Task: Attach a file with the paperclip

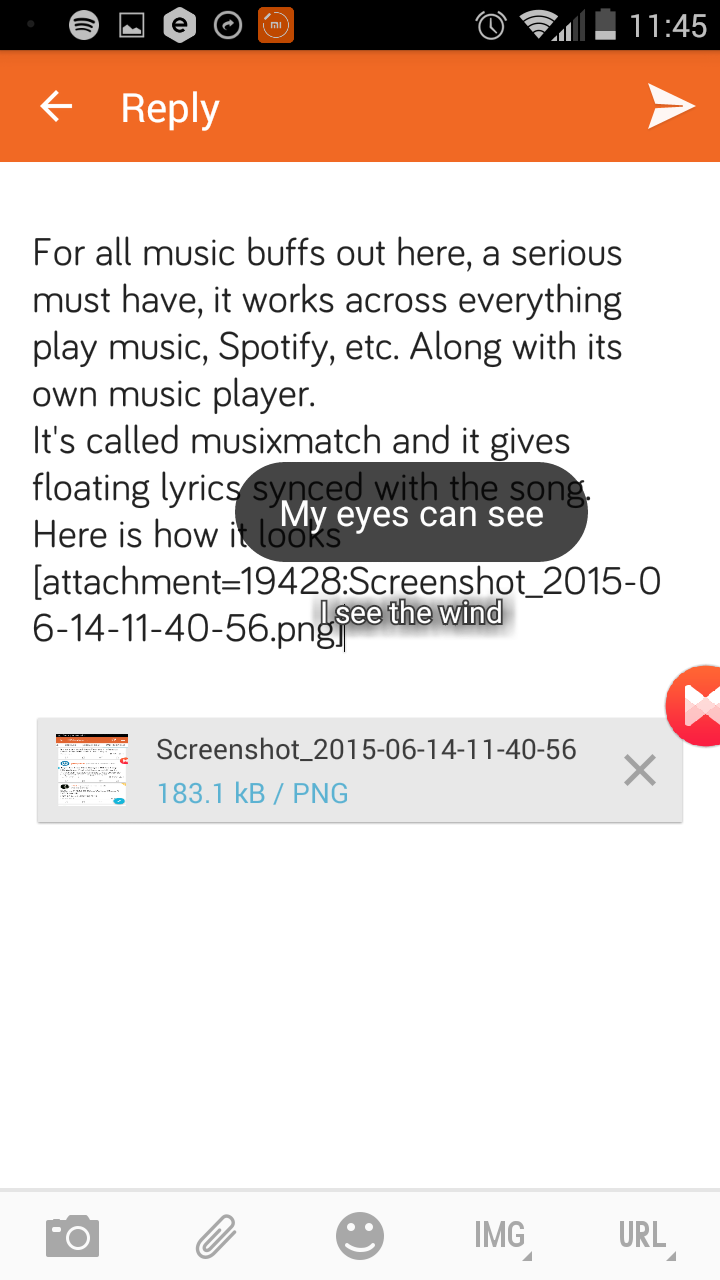Action: click(x=216, y=1237)
